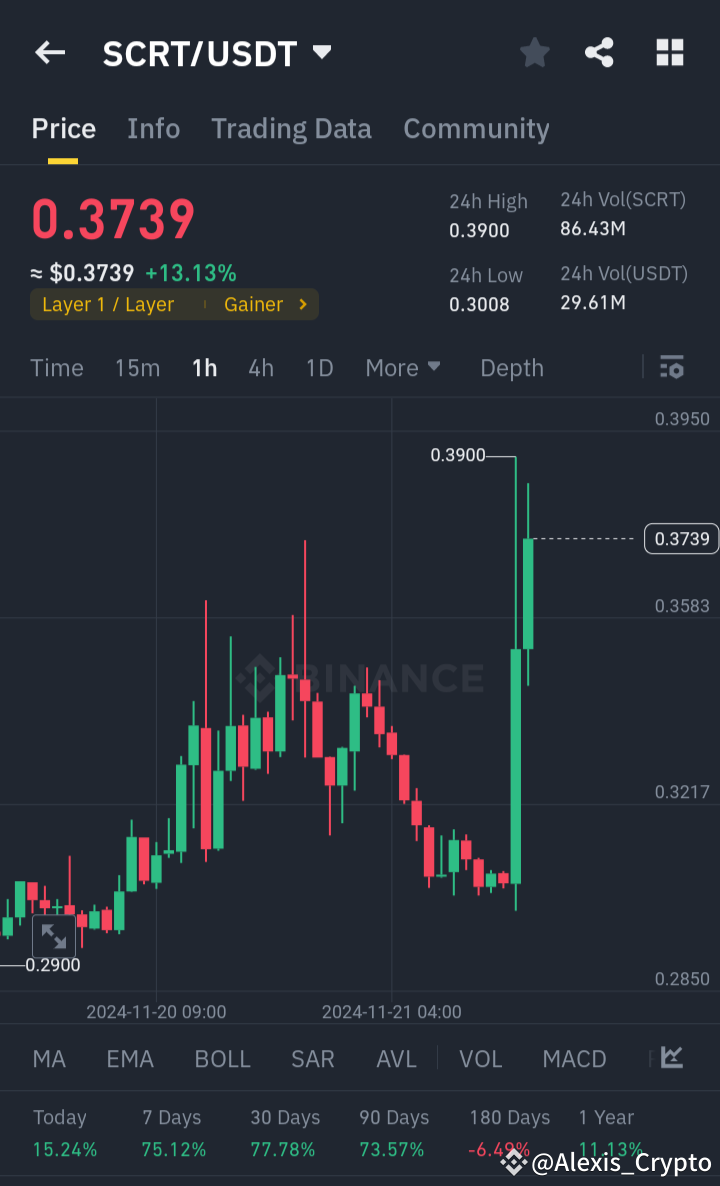Apply the BOLL indicator

(222, 1058)
